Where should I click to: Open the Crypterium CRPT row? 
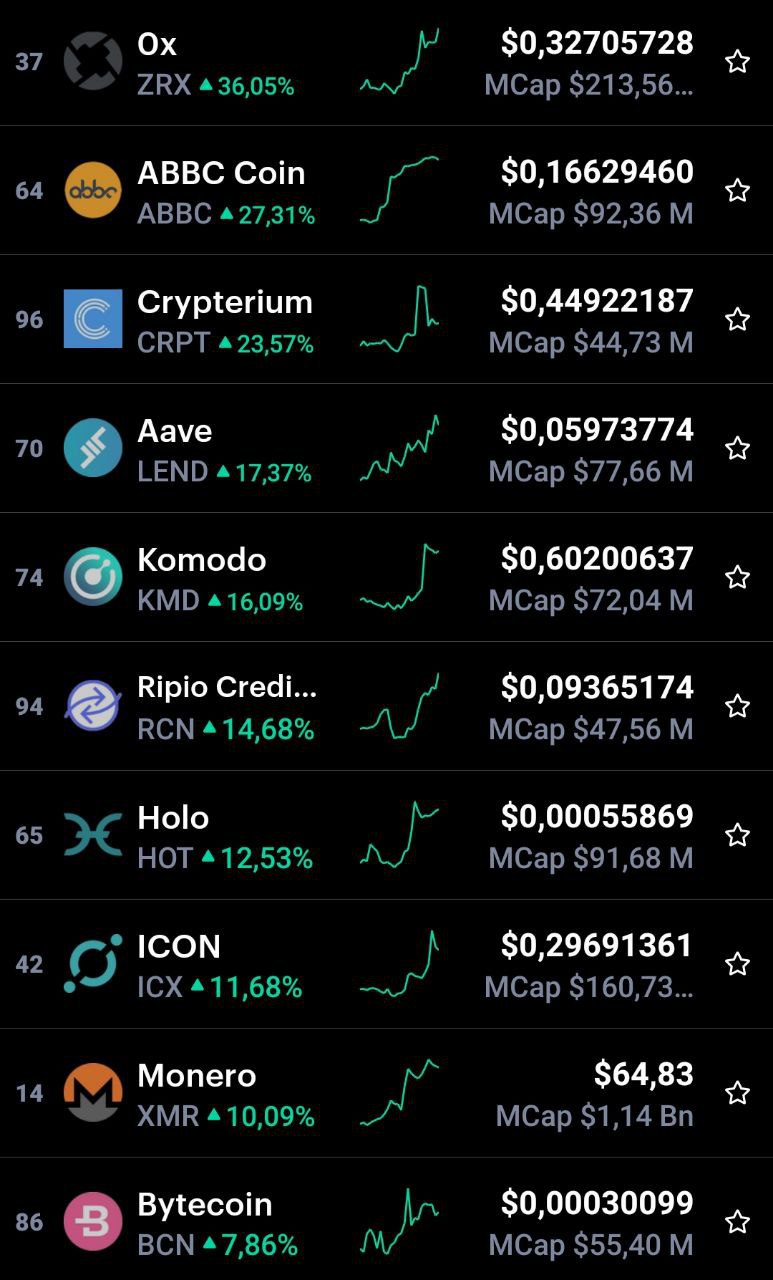pos(386,319)
